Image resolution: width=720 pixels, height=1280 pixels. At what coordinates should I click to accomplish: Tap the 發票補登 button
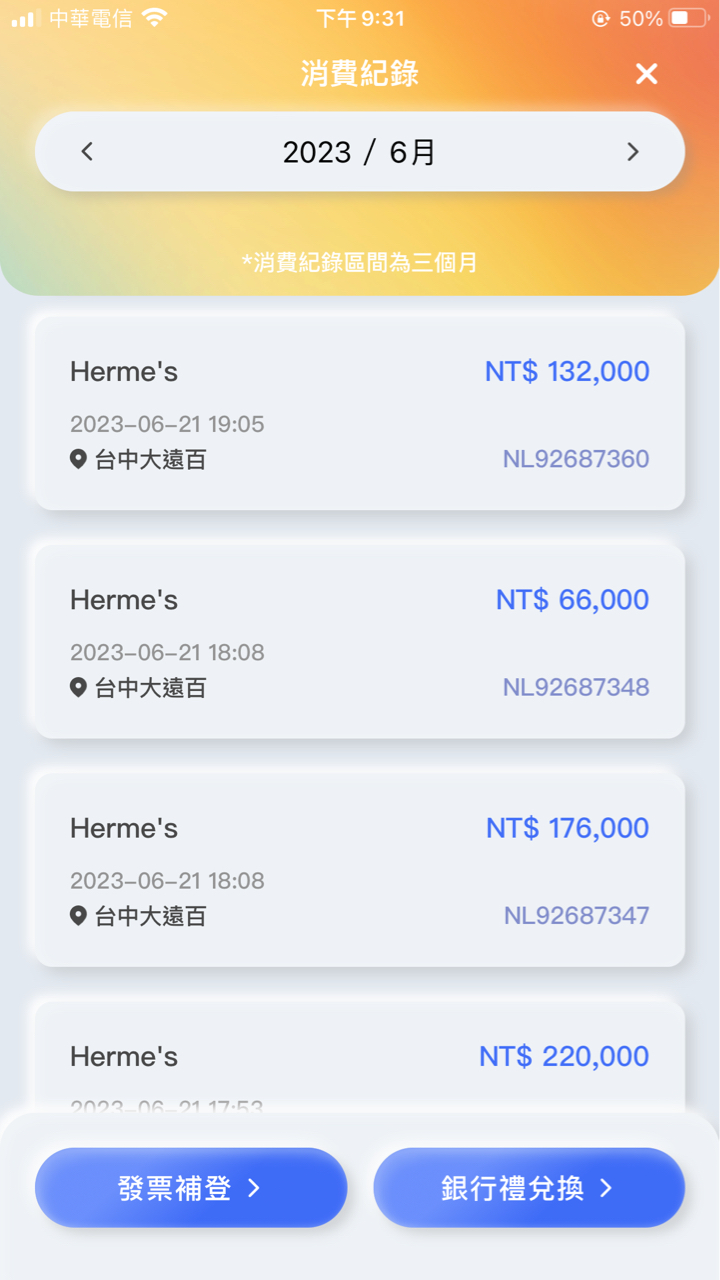191,1188
